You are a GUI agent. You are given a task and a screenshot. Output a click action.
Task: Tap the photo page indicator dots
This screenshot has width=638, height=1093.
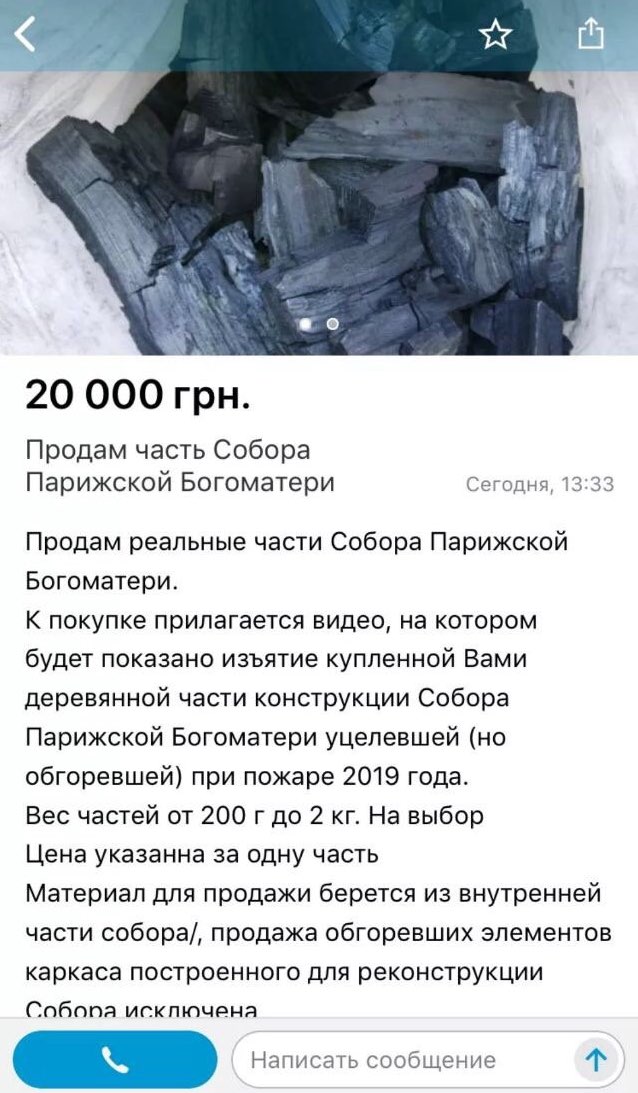coord(319,324)
